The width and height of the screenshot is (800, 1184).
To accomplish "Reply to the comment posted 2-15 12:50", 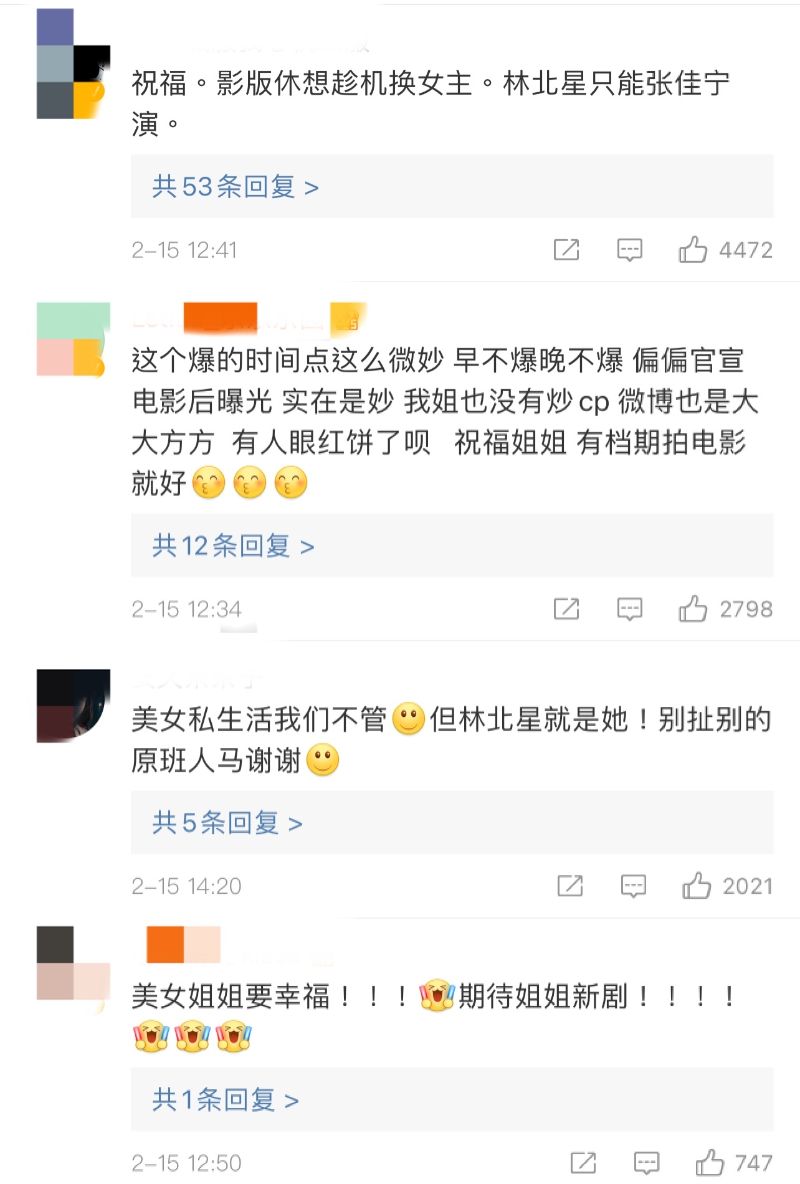I will [x=647, y=1163].
